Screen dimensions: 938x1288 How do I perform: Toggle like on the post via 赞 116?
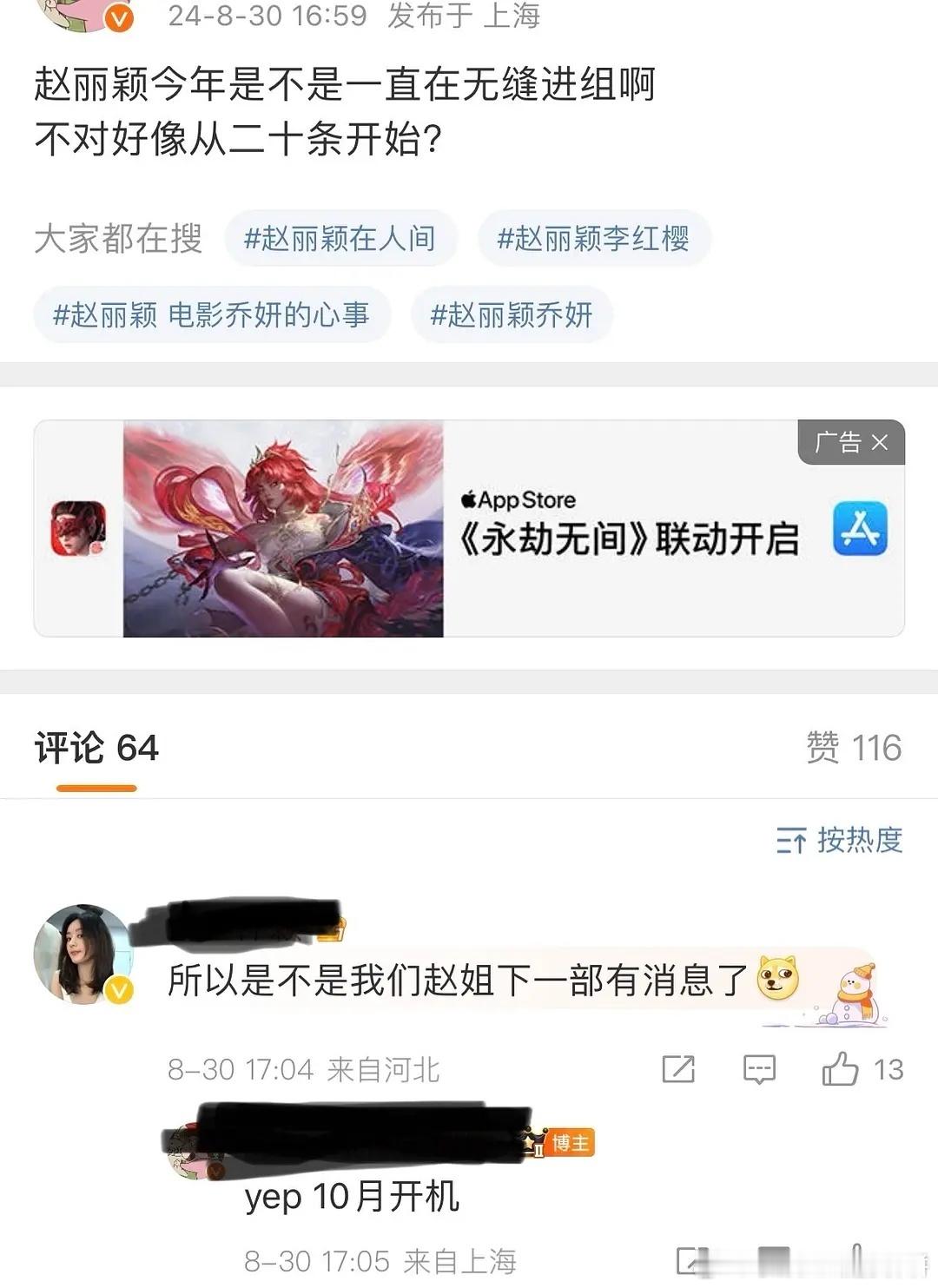click(855, 746)
